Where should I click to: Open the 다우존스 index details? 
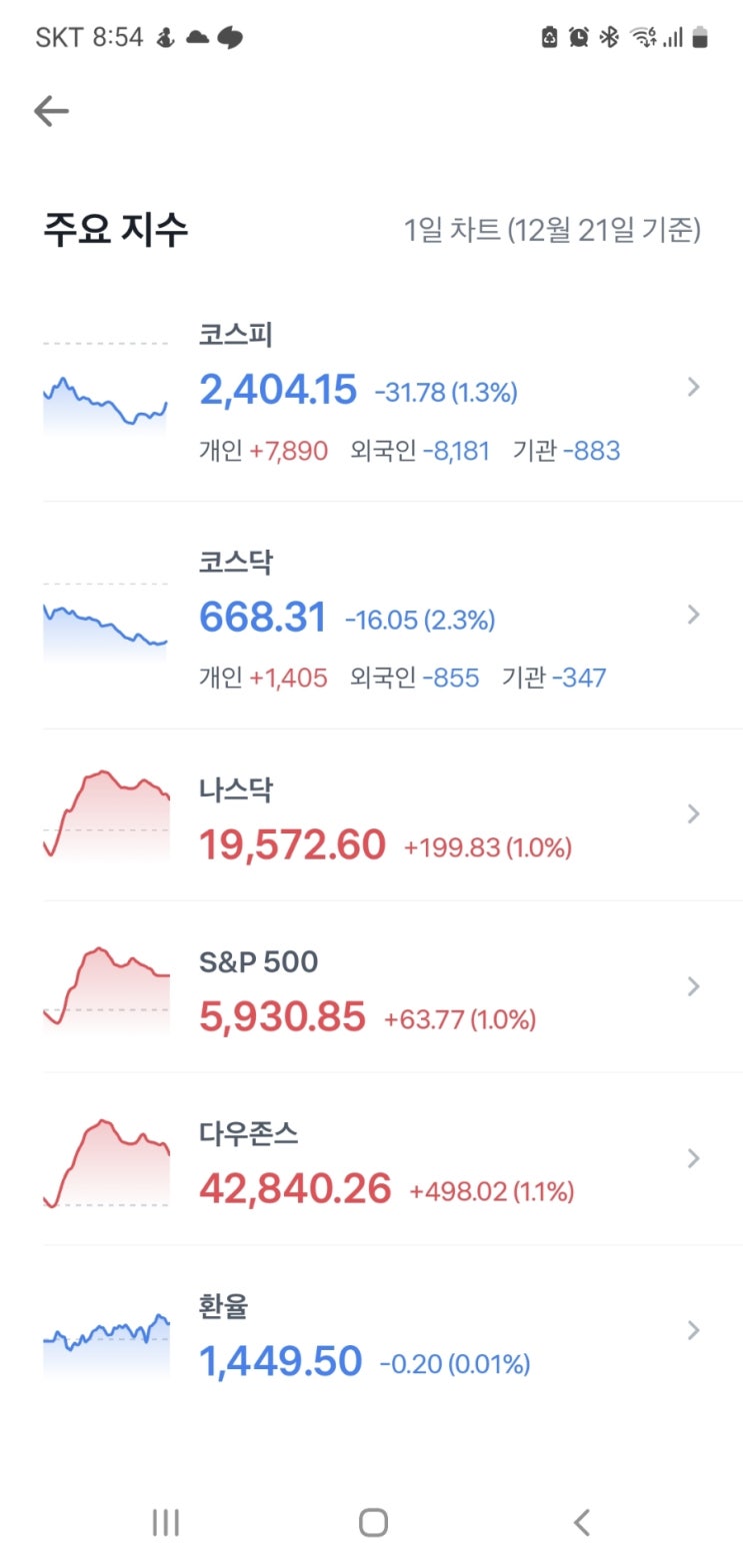tap(371, 1161)
